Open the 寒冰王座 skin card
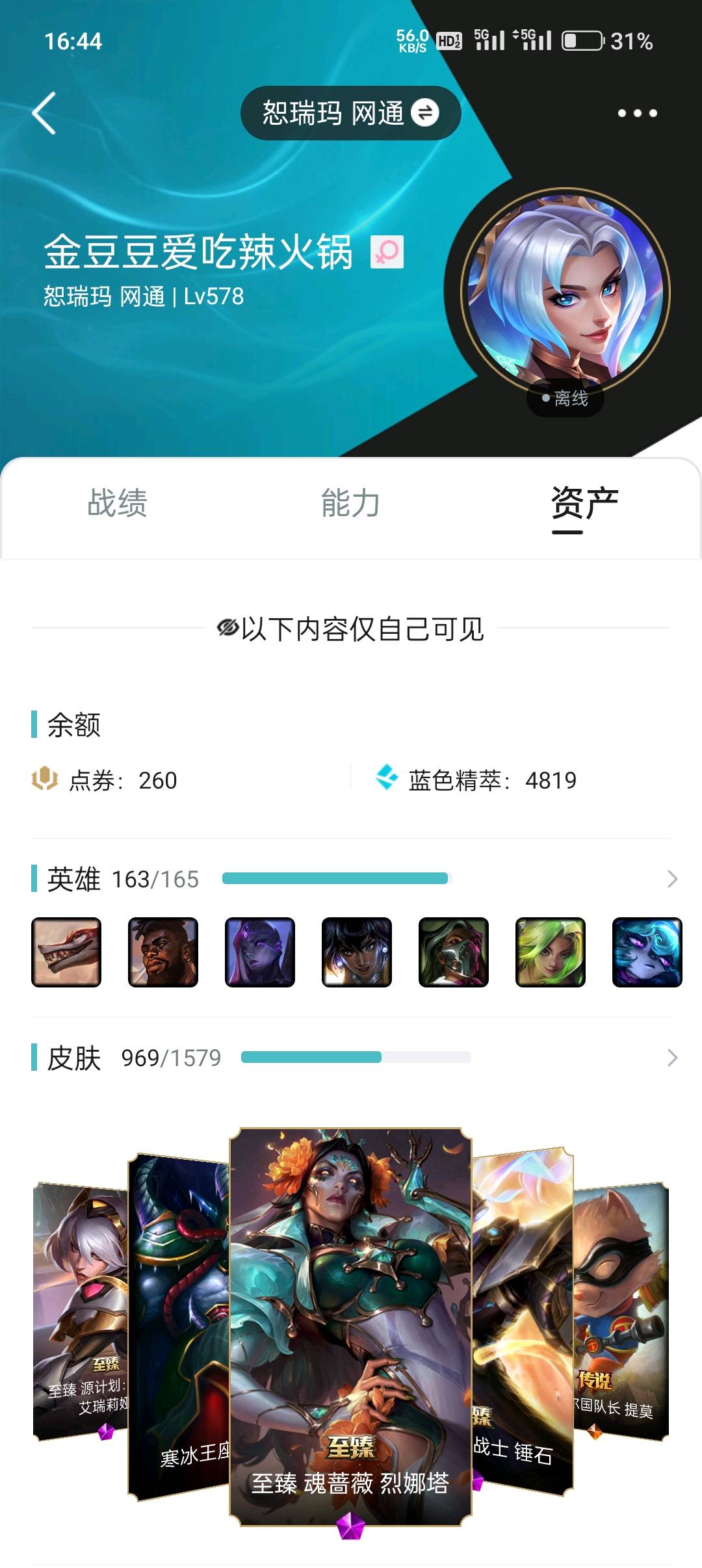This screenshot has width=702, height=1568. (179, 1326)
